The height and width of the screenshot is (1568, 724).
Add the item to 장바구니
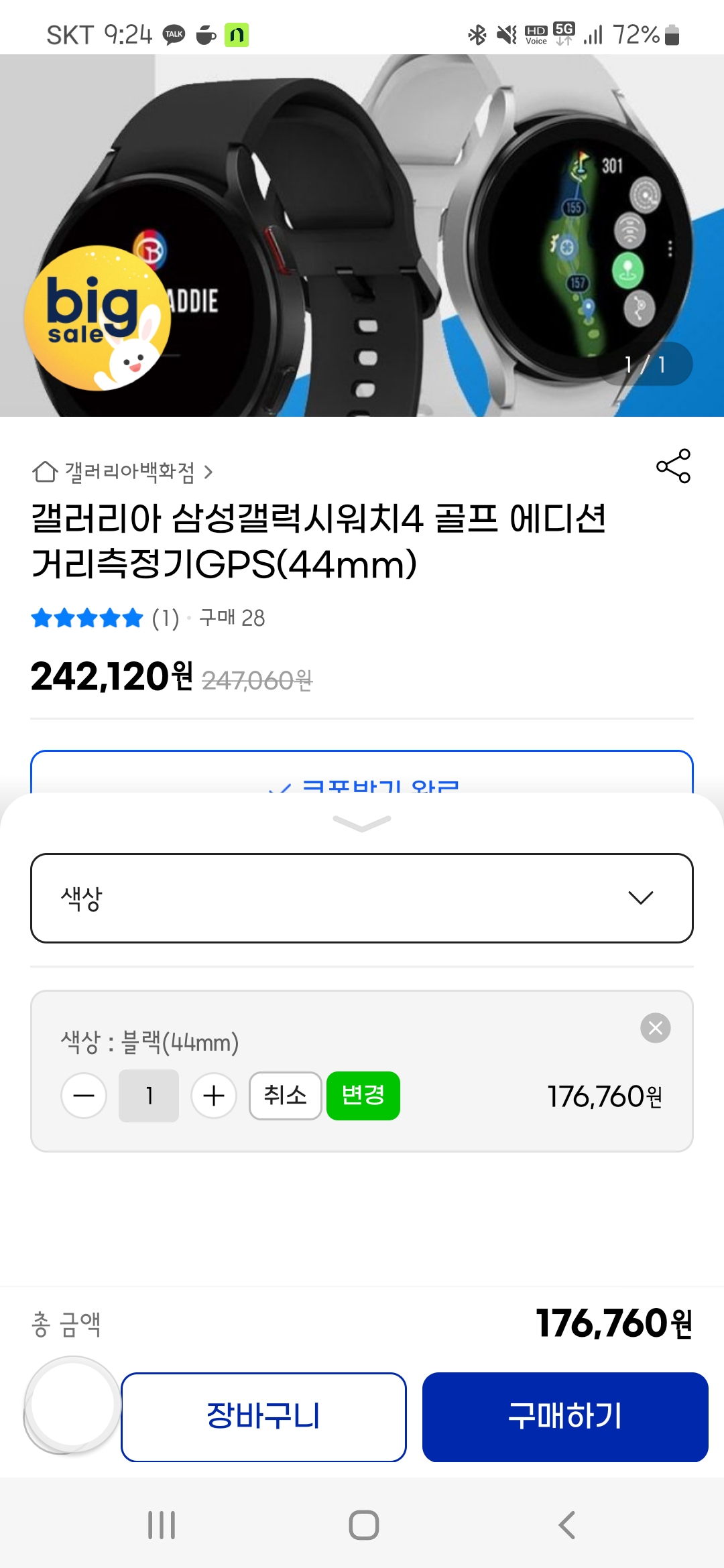(263, 1417)
